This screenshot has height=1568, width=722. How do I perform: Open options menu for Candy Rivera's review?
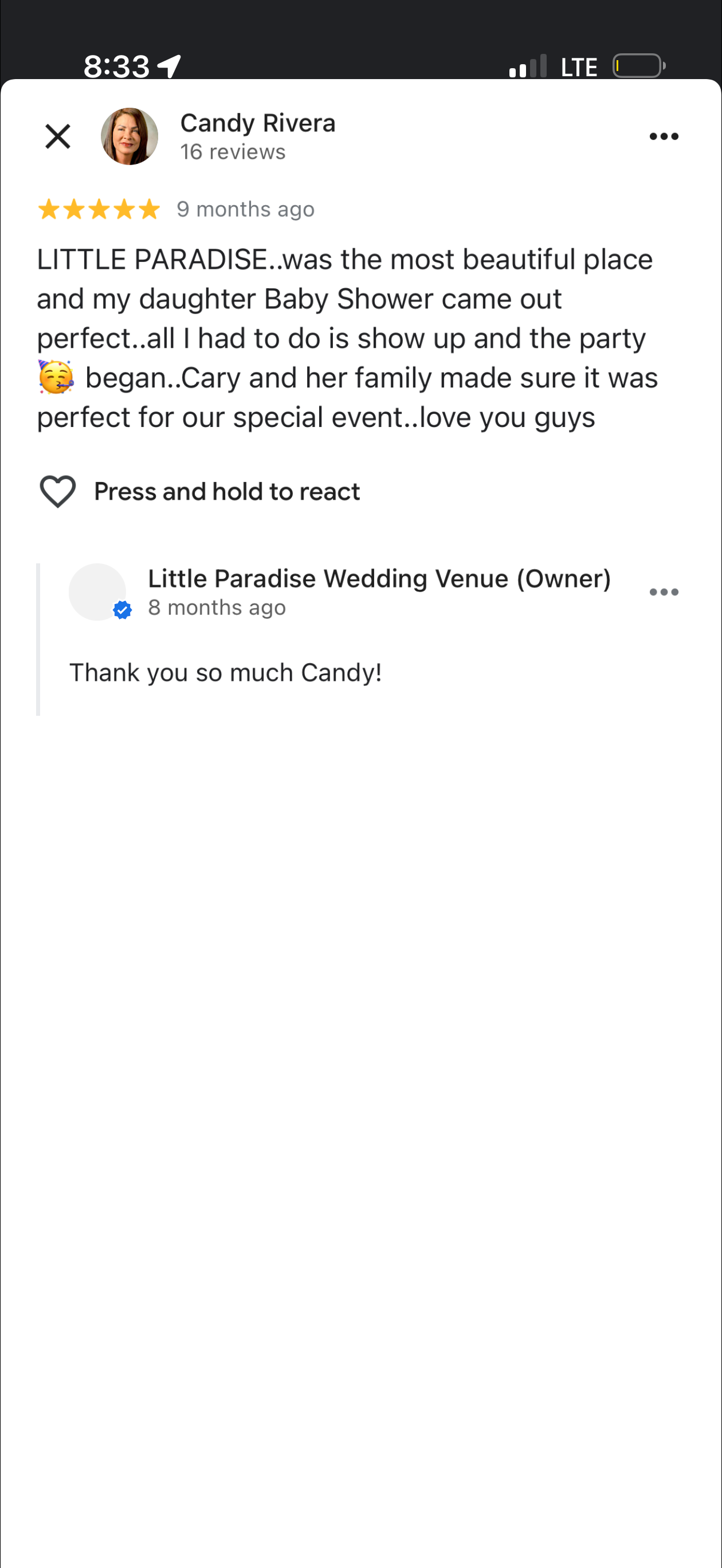tap(664, 136)
